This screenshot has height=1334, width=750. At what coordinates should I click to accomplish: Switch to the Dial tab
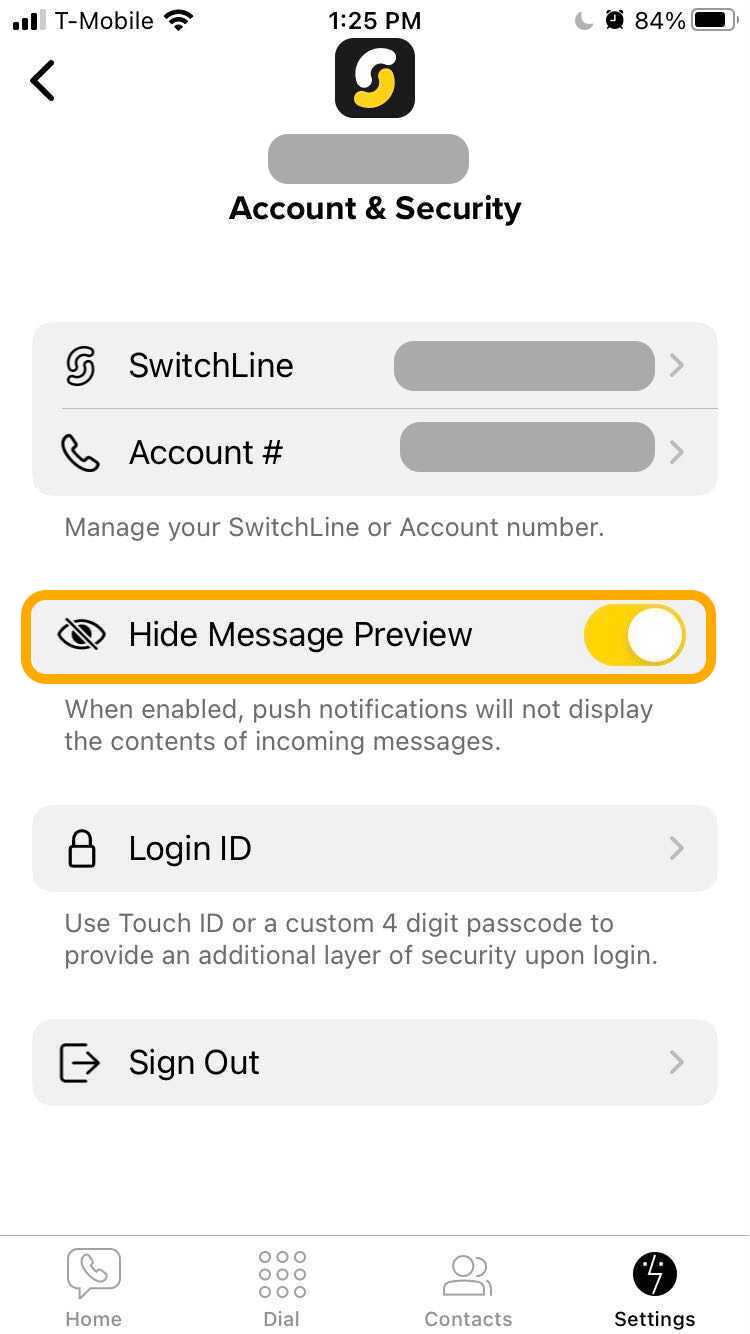click(281, 1288)
